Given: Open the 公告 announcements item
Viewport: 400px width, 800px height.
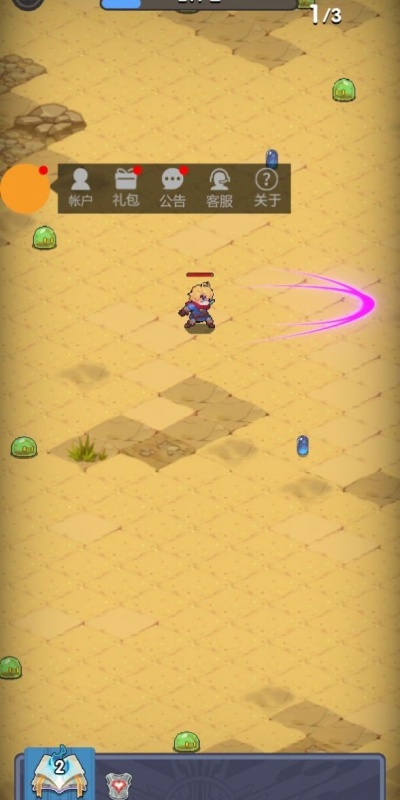Looking at the screenshot, I should (x=173, y=187).
